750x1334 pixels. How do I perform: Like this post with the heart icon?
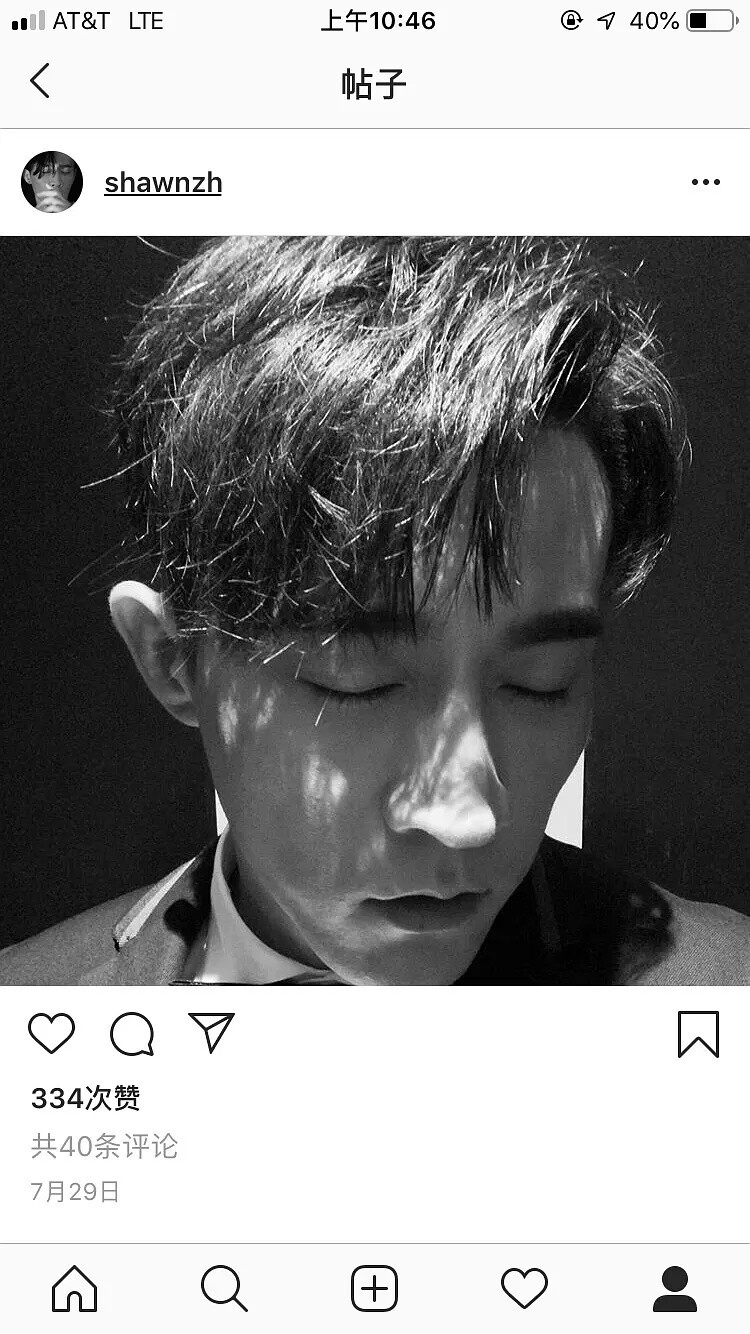(x=51, y=1034)
